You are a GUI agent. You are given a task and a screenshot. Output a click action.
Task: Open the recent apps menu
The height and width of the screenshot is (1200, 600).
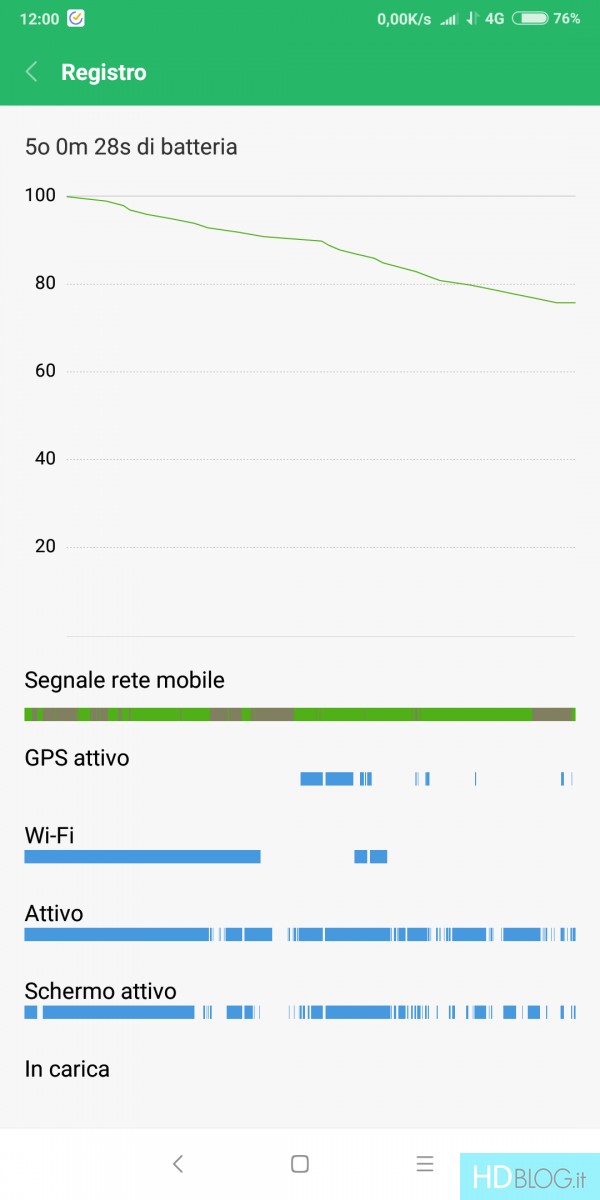pos(425,1163)
